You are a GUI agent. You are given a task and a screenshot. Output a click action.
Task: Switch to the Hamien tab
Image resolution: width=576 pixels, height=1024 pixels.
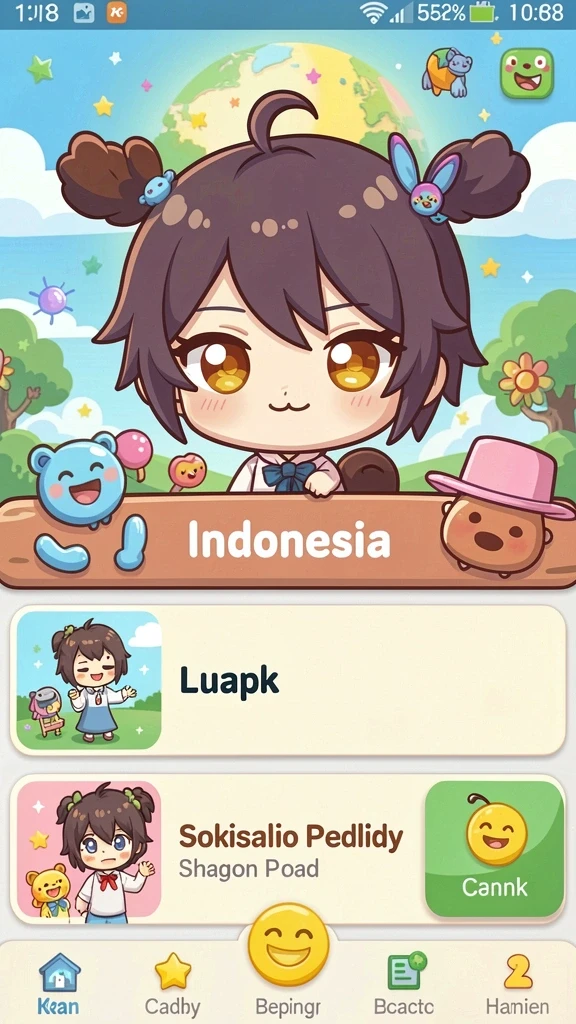(x=518, y=984)
